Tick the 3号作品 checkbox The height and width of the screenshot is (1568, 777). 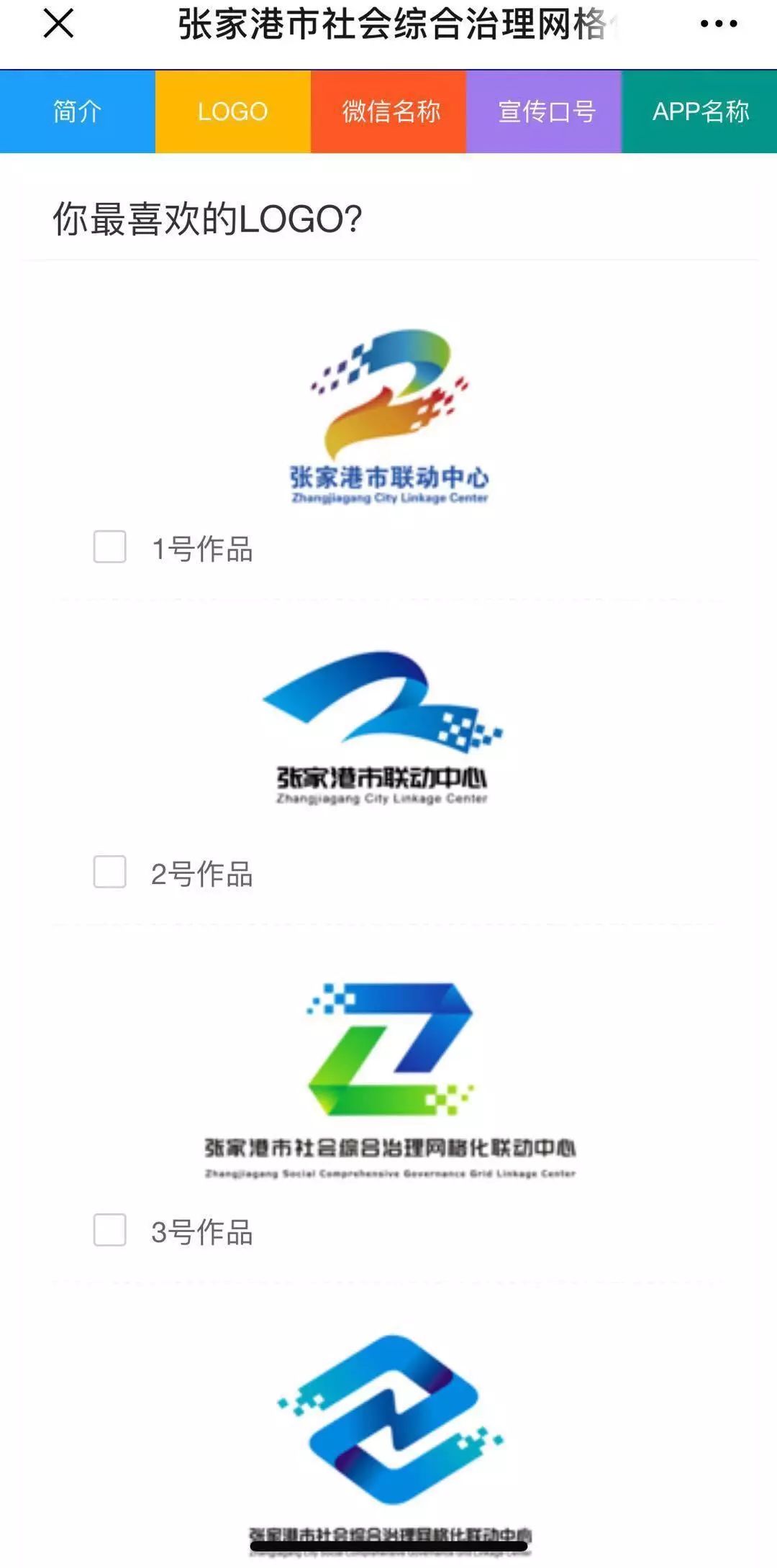[x=110, y=1230]
